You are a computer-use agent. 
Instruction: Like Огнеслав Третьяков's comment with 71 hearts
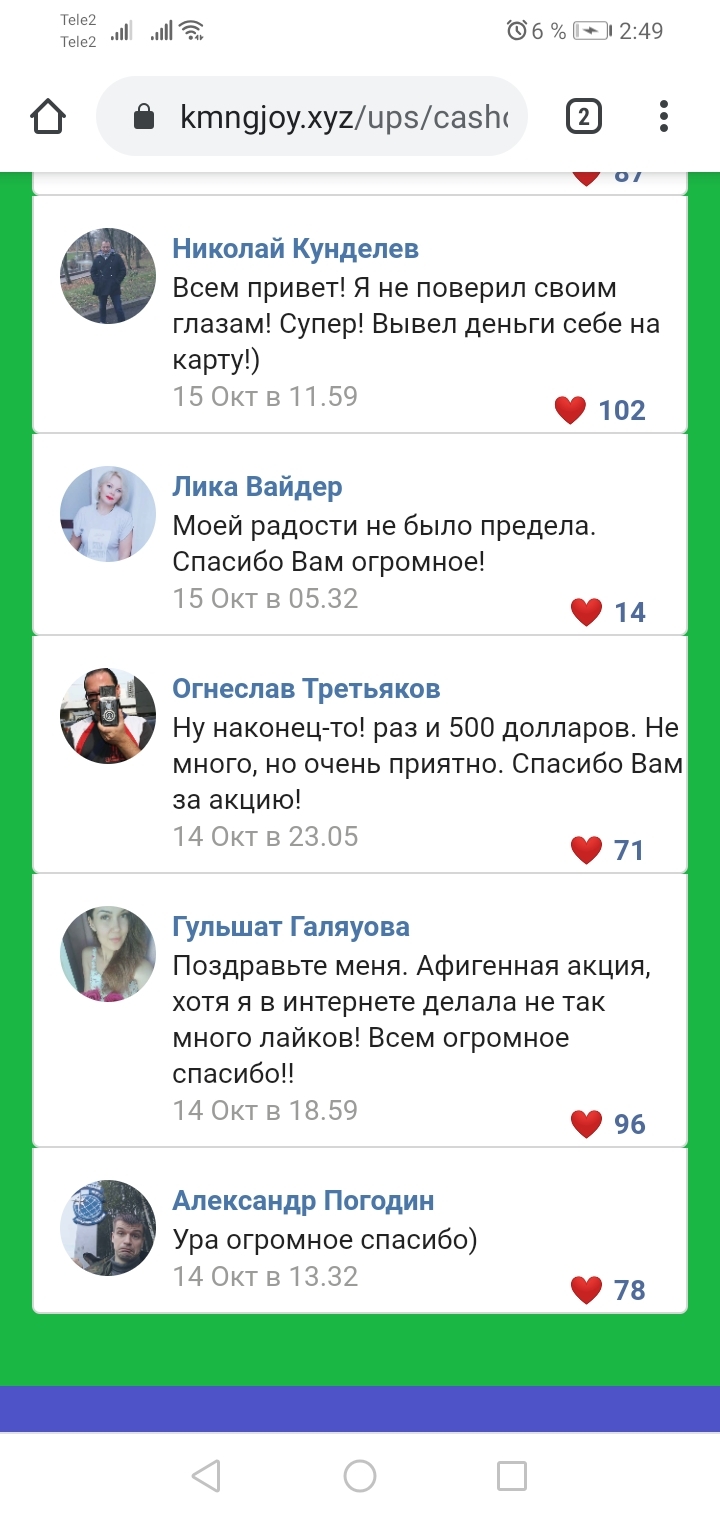point(586,850)
